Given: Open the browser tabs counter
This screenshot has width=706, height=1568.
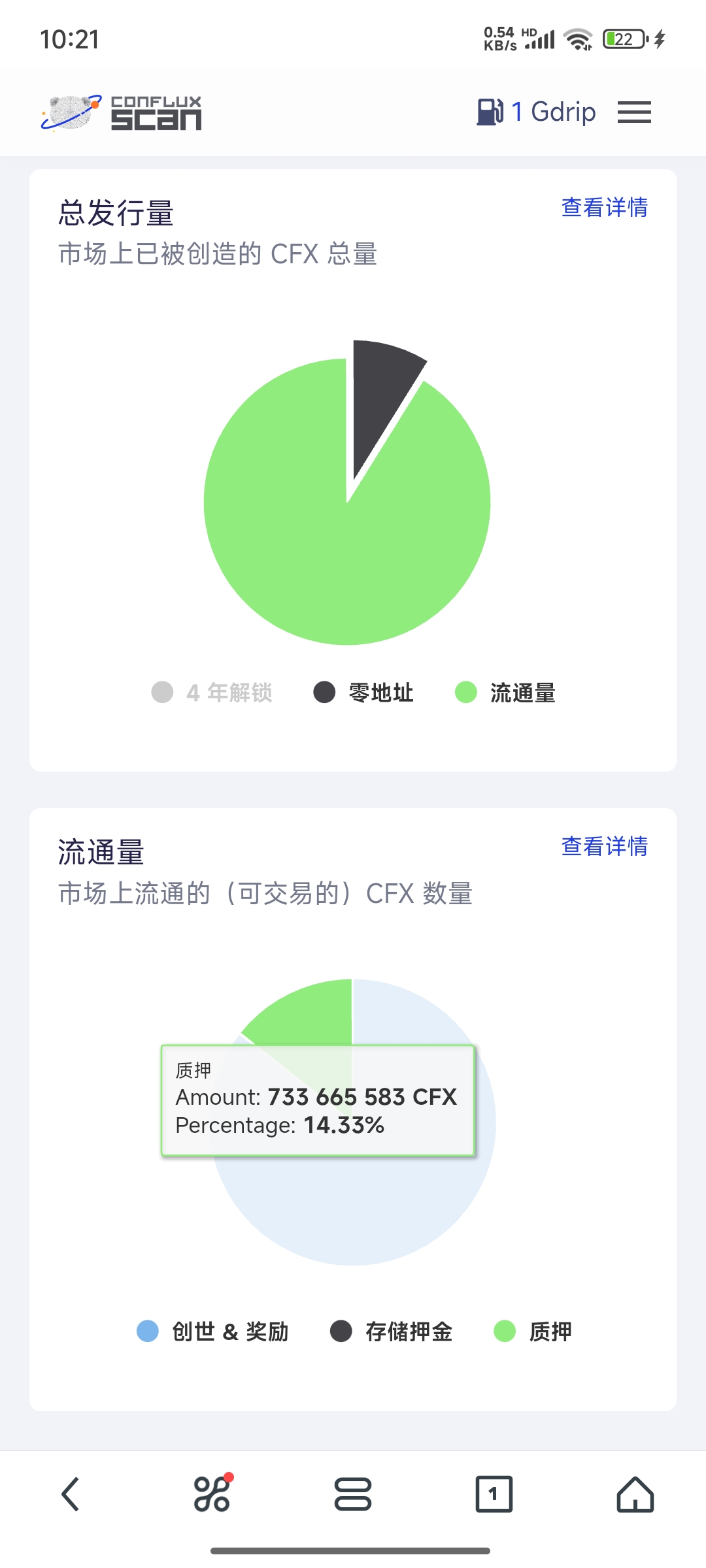Looking at the screenshot, I should [x=494, y=1494].
